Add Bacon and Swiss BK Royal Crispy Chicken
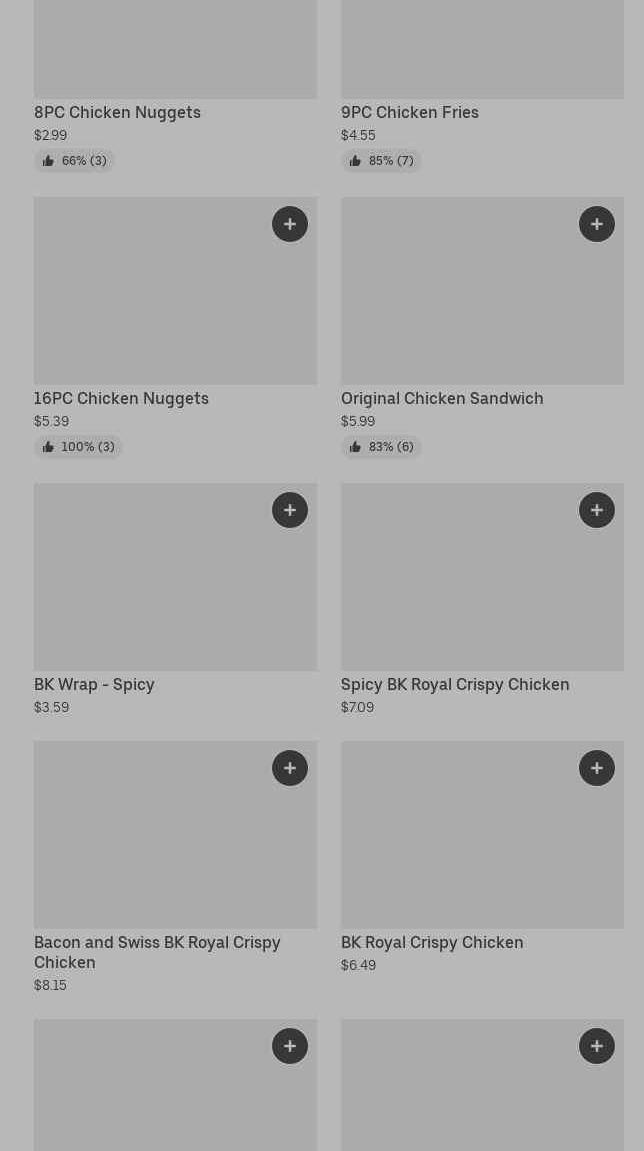This screenshot has height=1151, width=644. pyautogui.click(x=290, y=768)
